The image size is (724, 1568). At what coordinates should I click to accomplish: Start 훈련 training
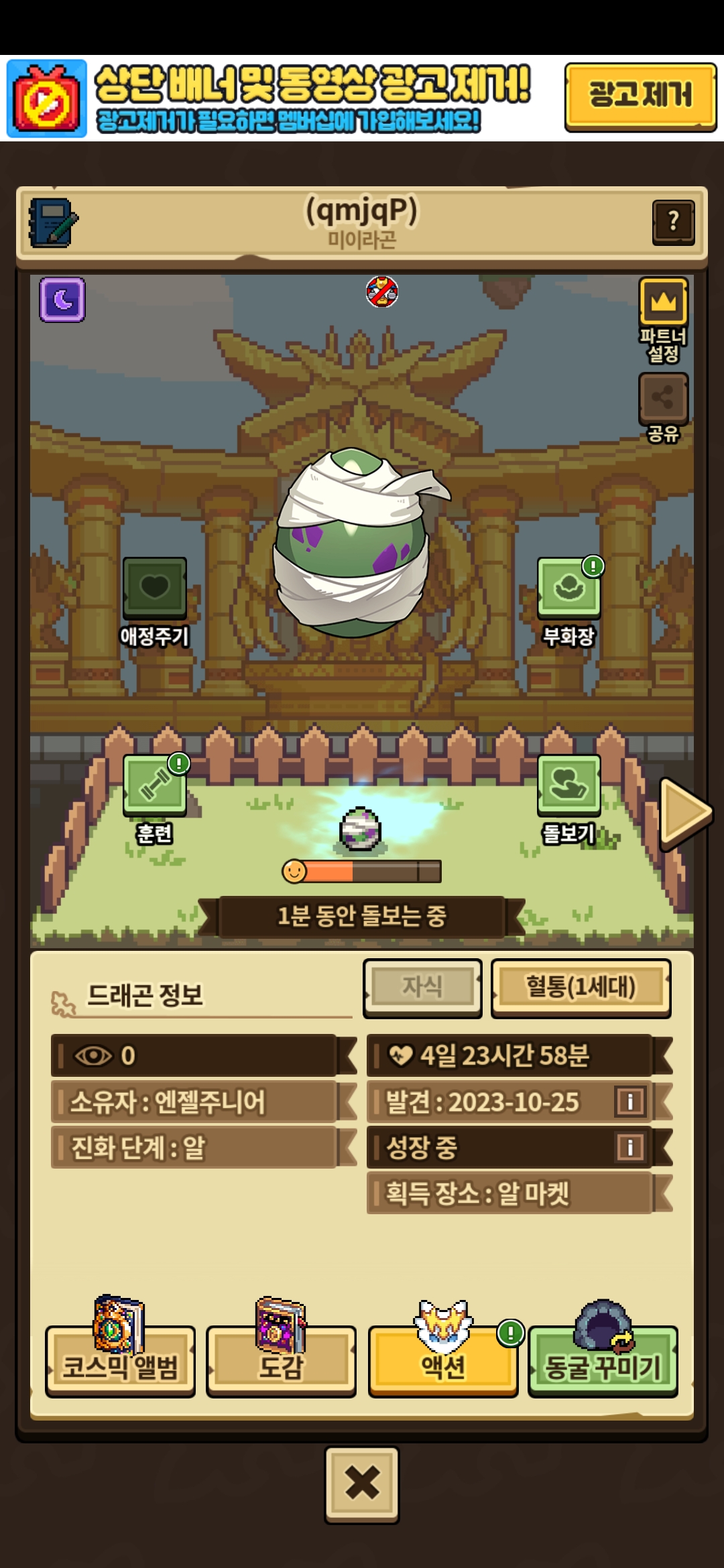154,785
